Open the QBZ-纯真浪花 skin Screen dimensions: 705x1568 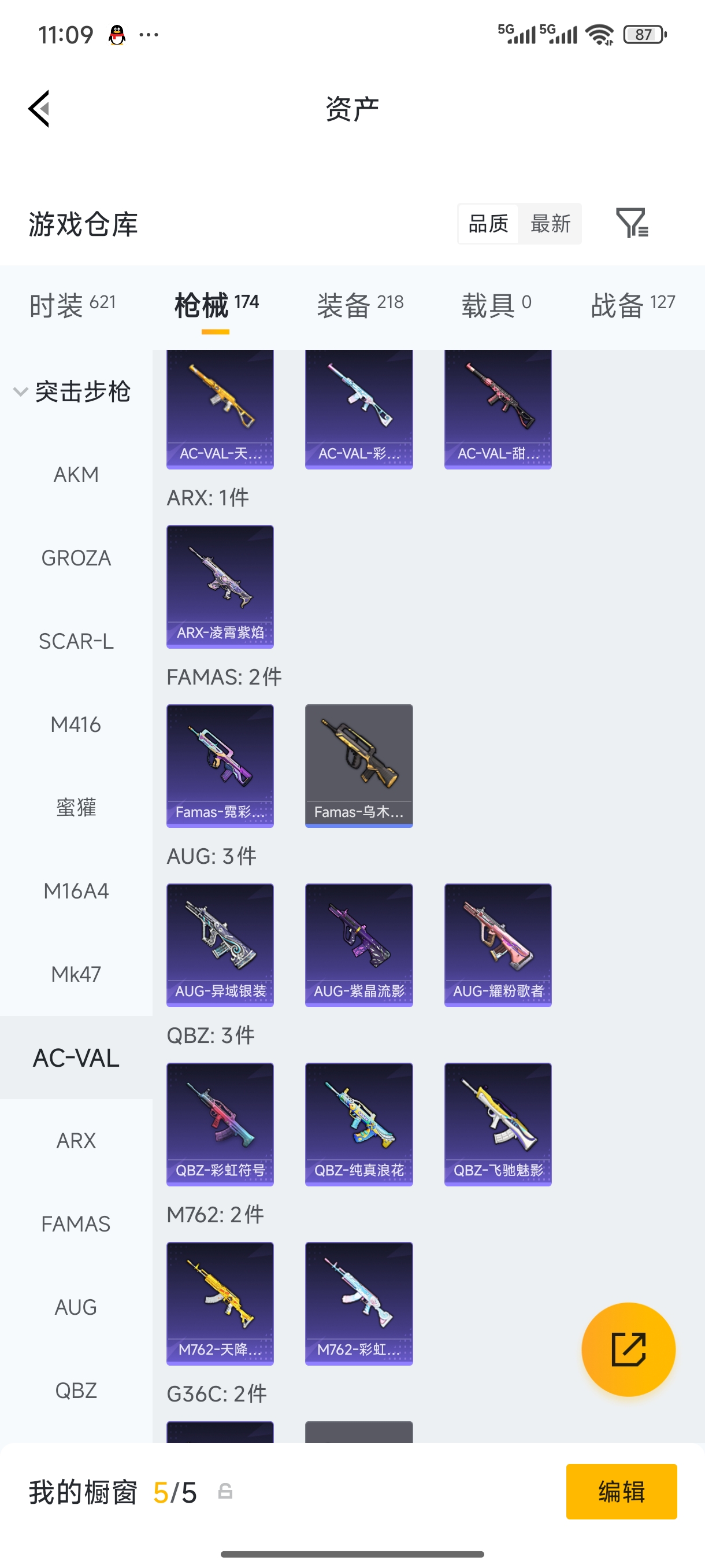pyautogui.click(x=359, y=1123)
